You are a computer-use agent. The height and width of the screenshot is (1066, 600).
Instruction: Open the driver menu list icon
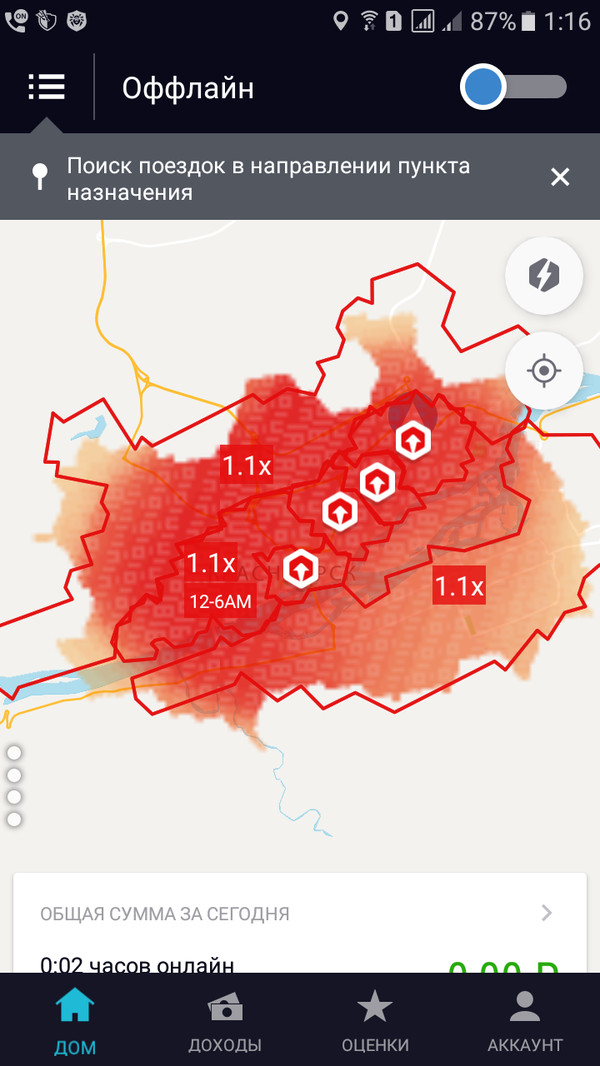[46, 87]
